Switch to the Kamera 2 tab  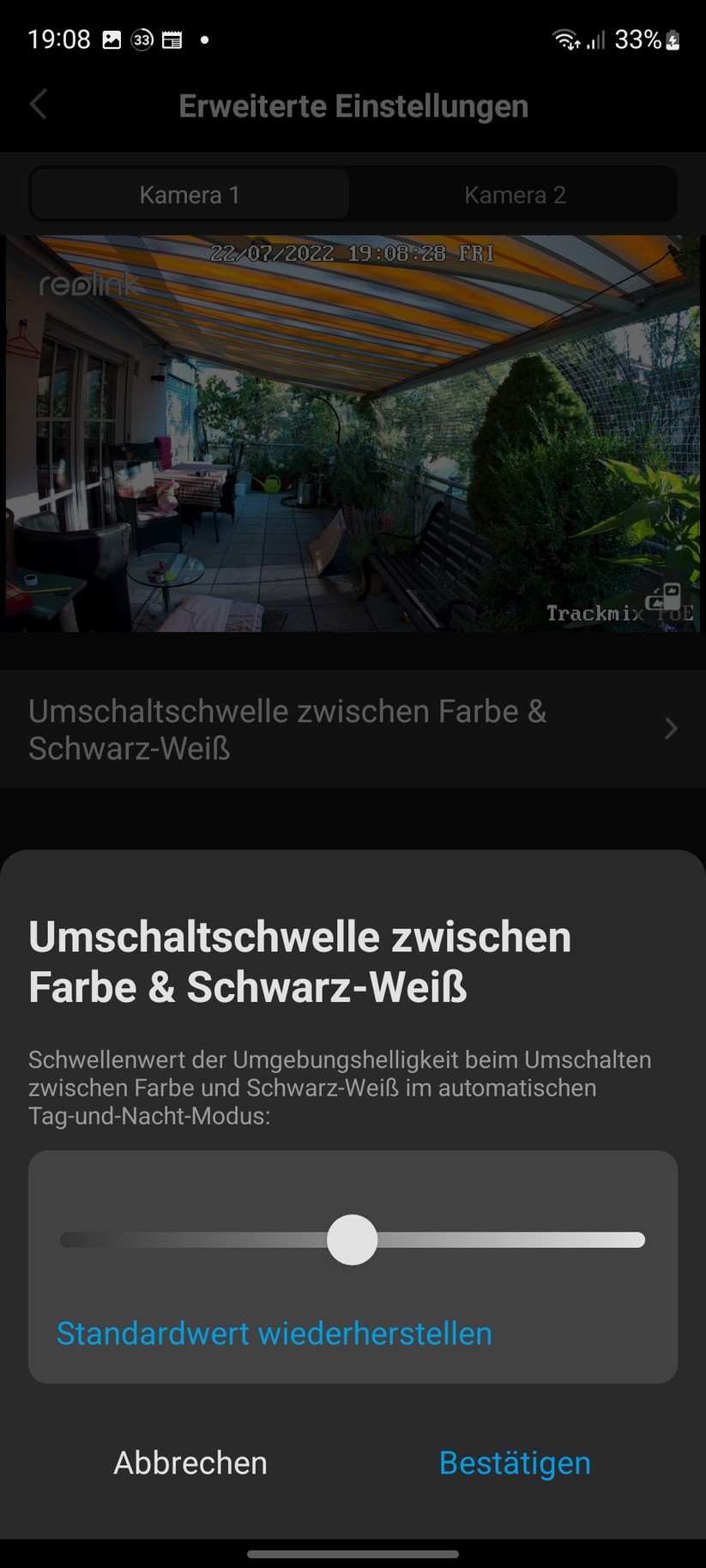[515, 195]
